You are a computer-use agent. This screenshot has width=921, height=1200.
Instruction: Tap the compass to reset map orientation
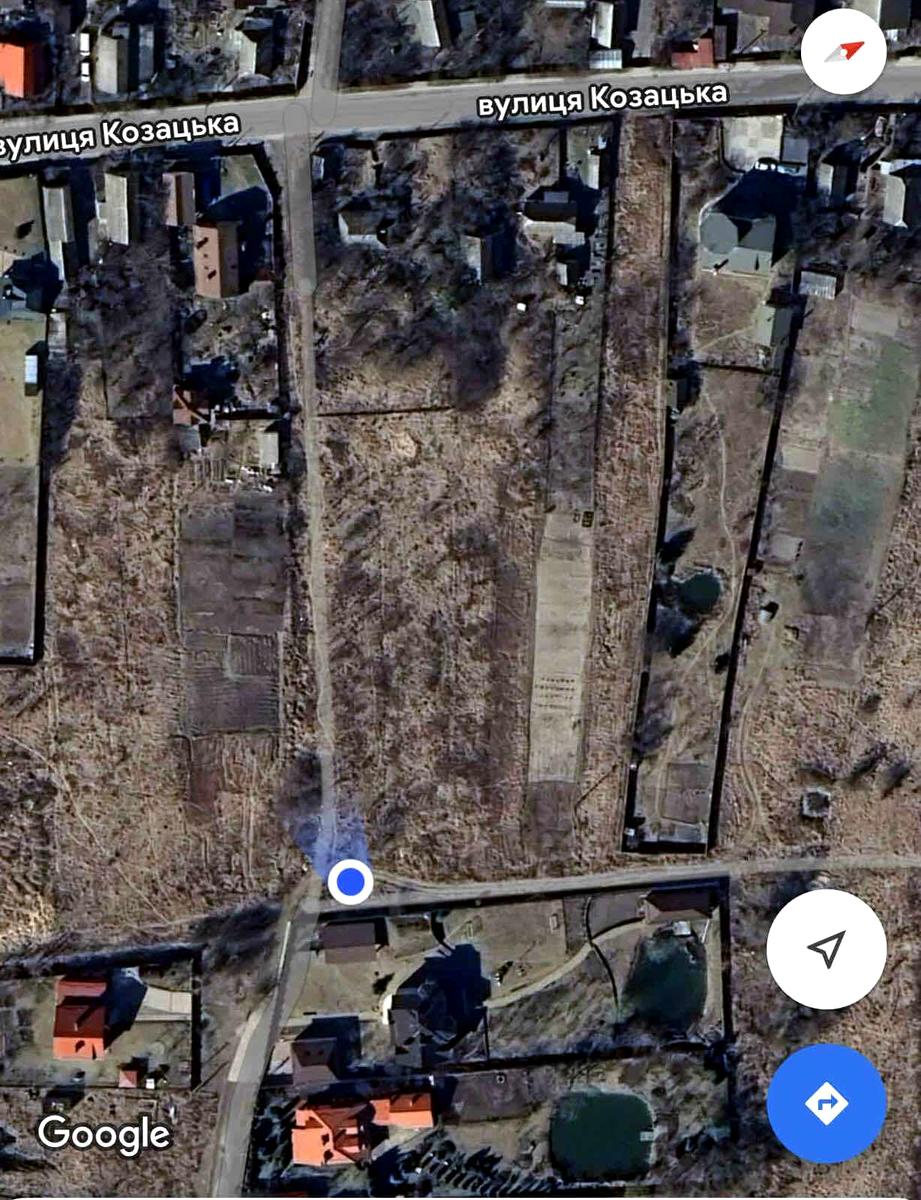tap(844, 52)
